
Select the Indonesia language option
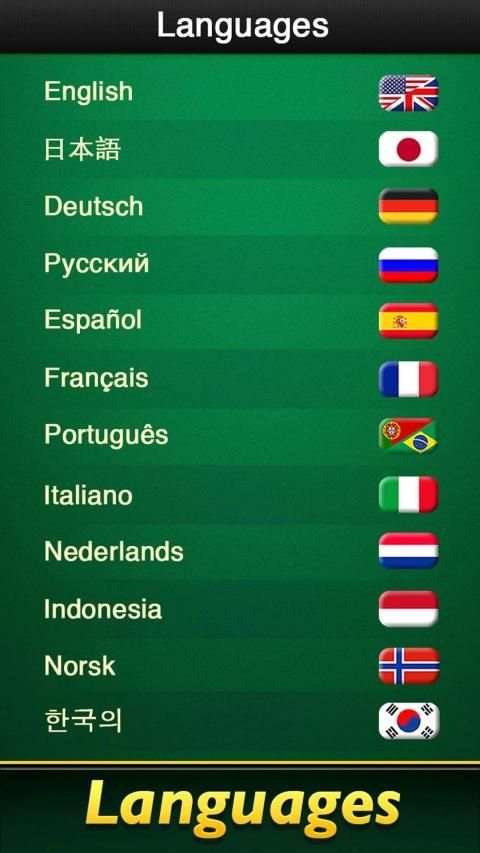[x=240, y=609]
